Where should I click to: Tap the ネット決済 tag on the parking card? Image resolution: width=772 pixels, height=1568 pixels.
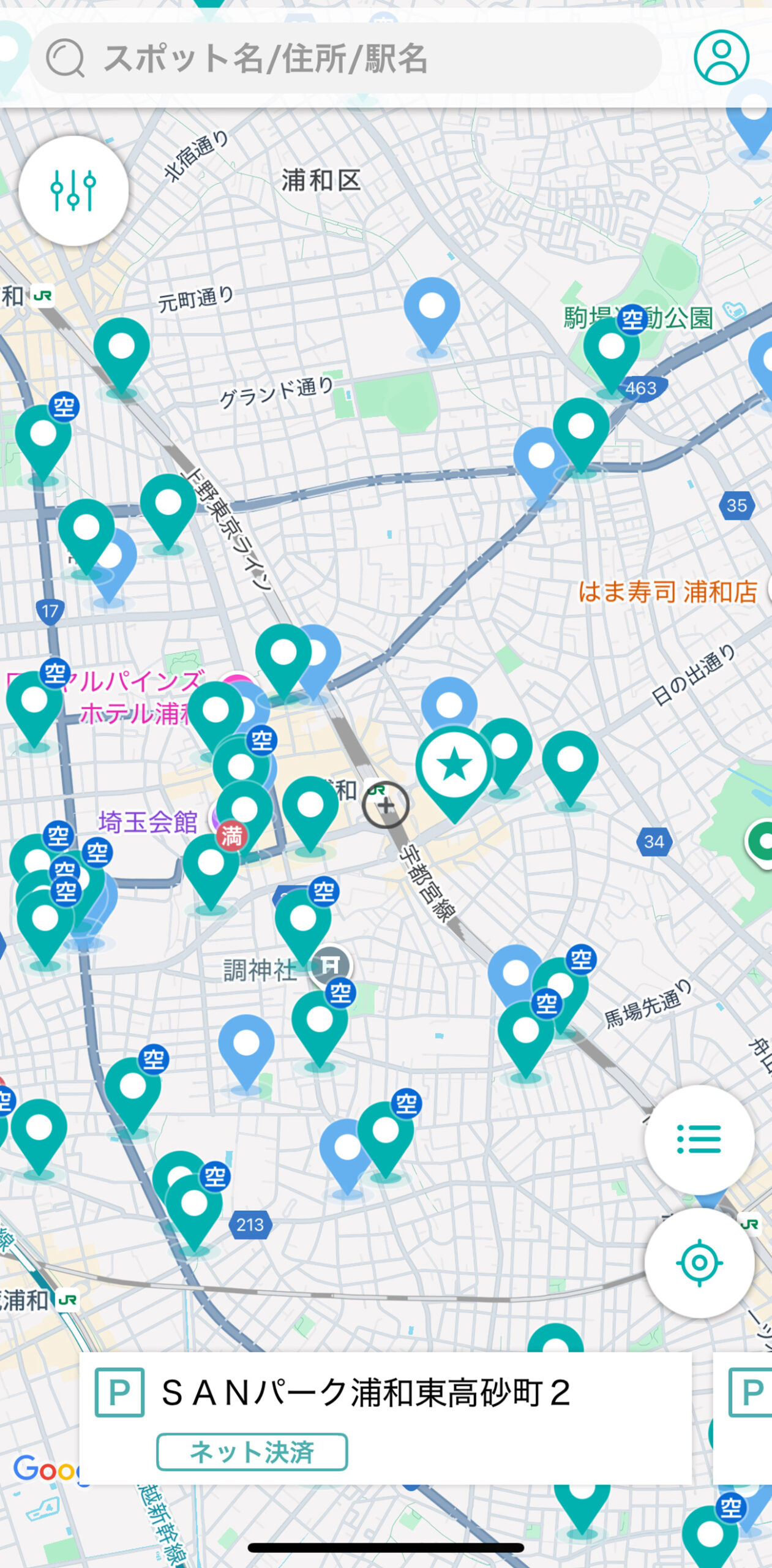coord(252,1452)
